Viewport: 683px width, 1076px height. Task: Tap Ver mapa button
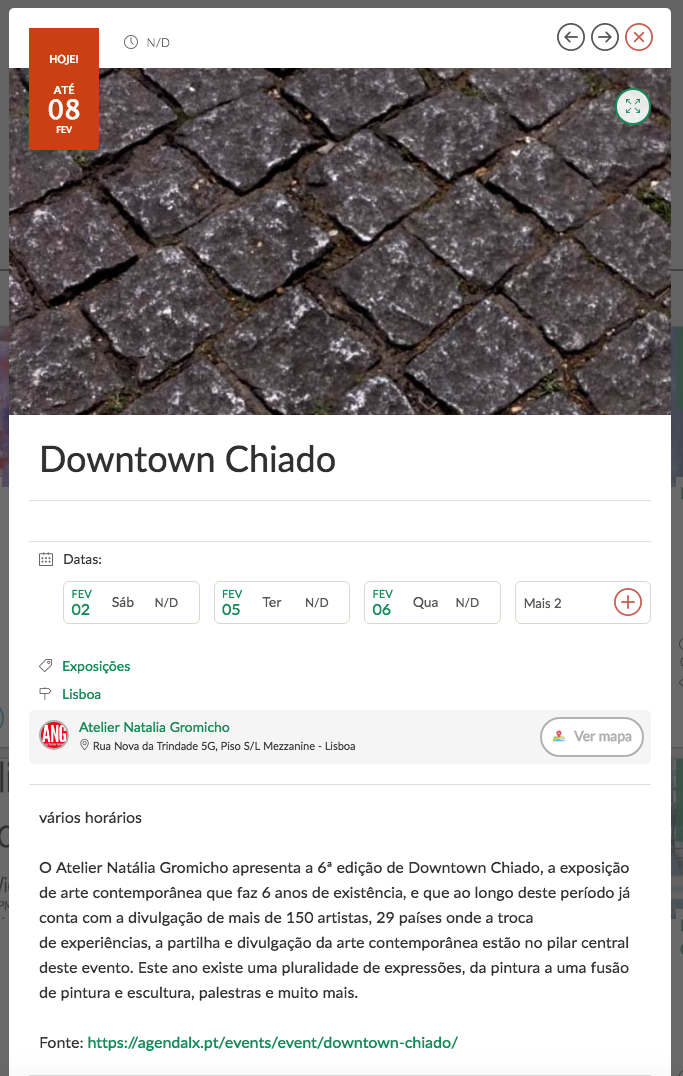(x=592, y=737)
